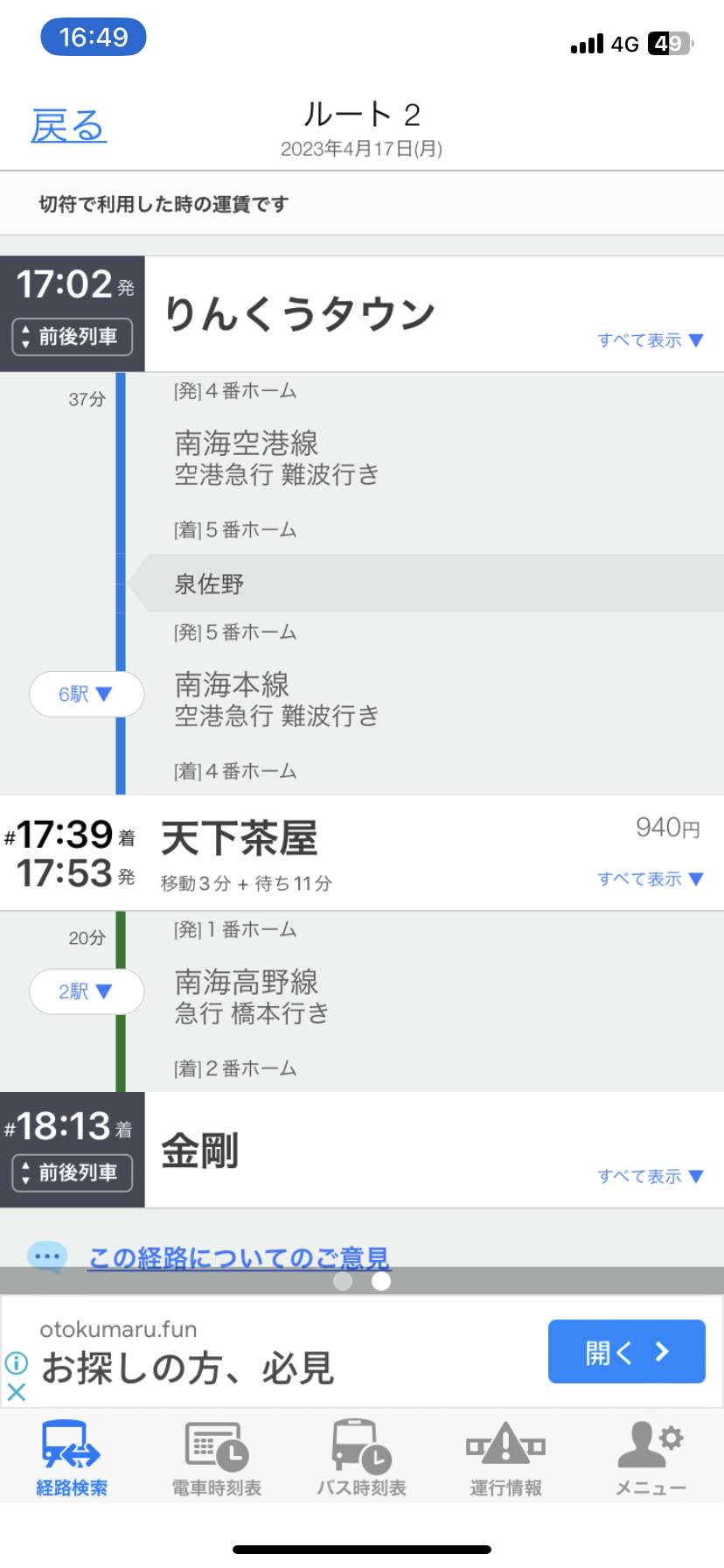
Task: Open the この経路についてのご意見 link
Action: [x=238, y=1257]
